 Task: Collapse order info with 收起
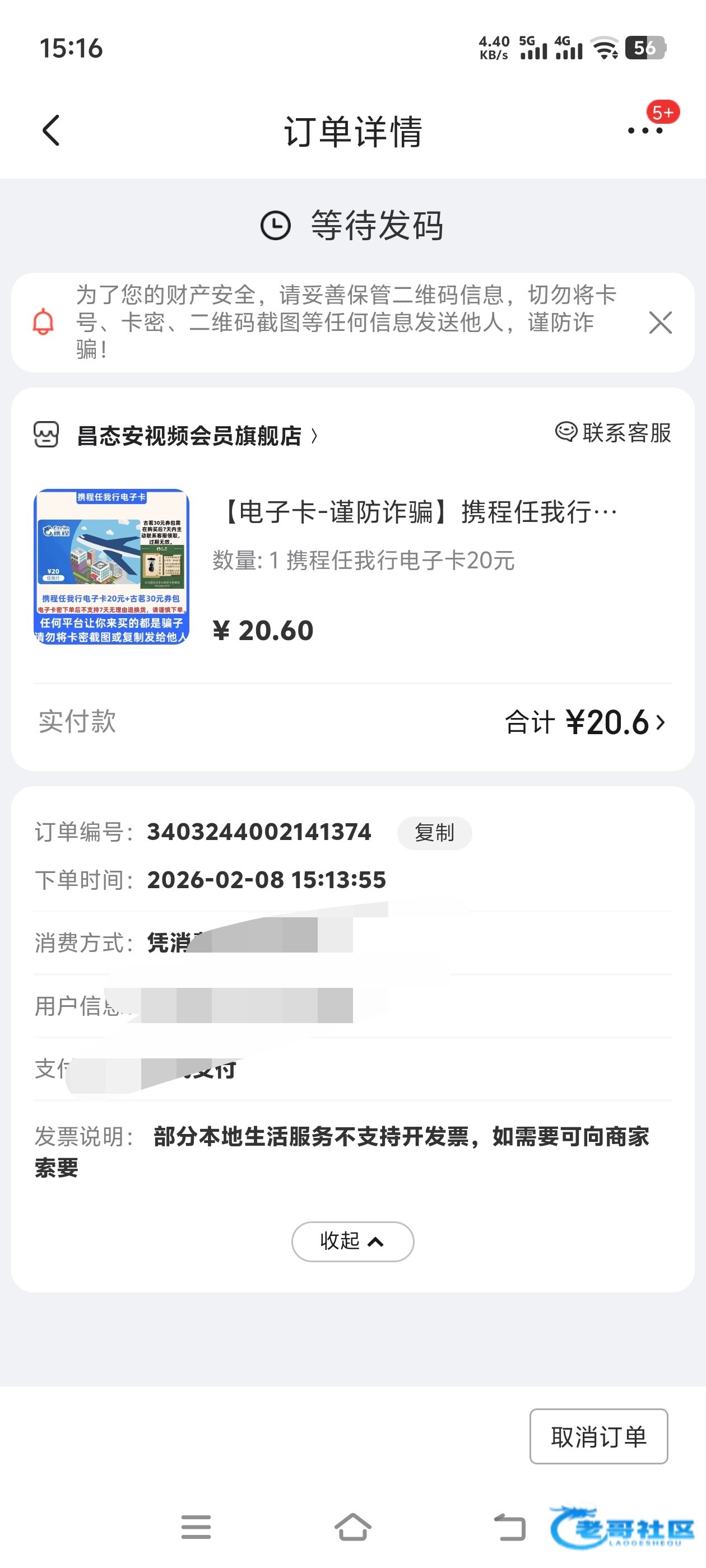point(352,1241)
